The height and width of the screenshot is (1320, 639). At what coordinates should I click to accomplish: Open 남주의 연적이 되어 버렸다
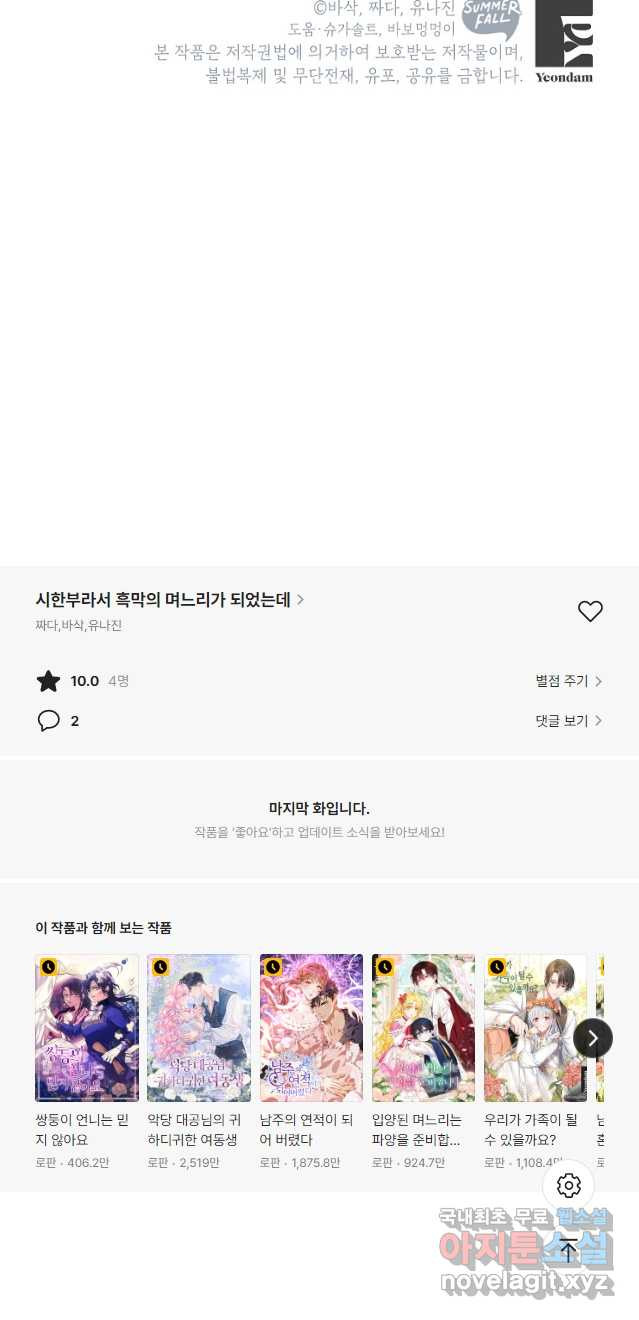pos(311,1028)
